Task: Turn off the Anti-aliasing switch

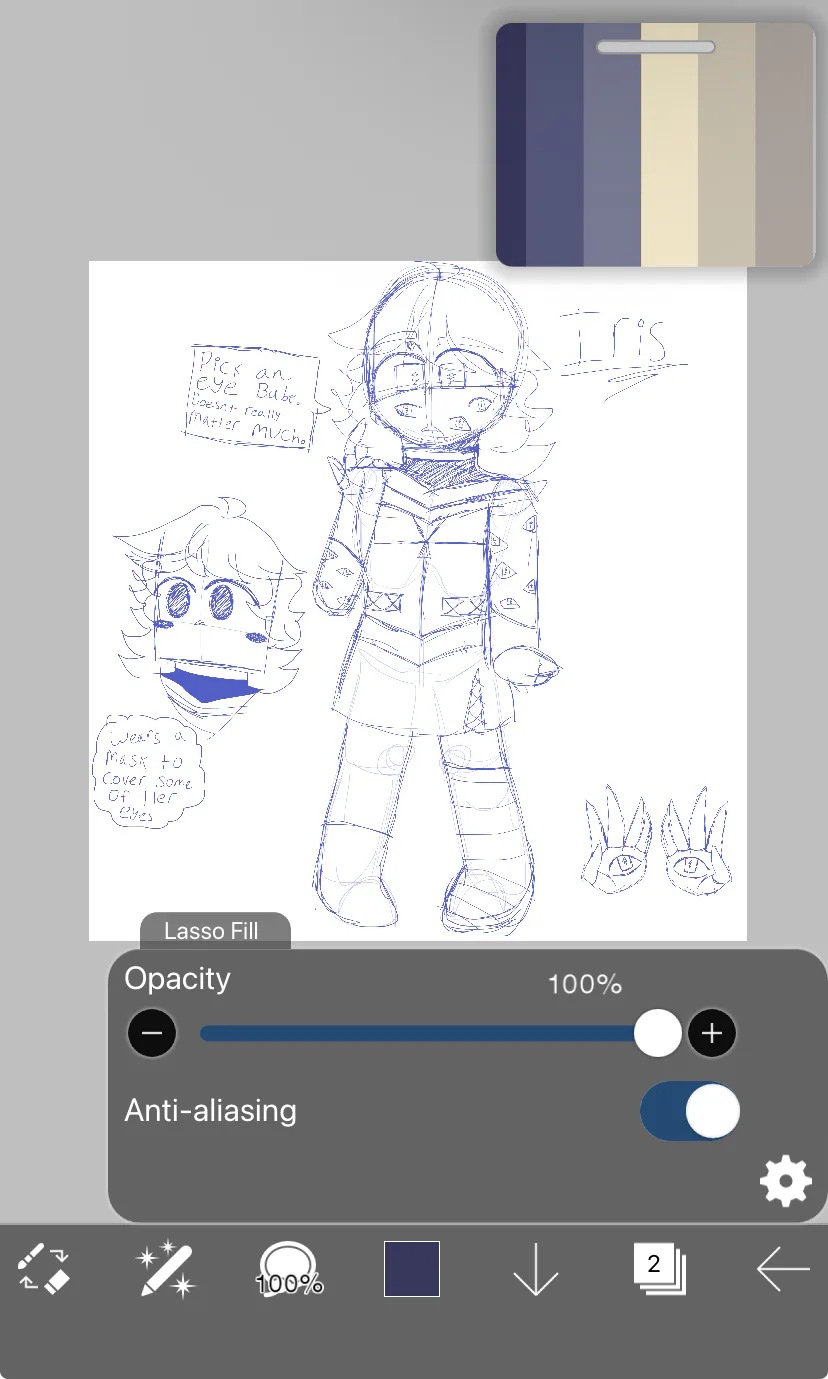Action: 690,1111
